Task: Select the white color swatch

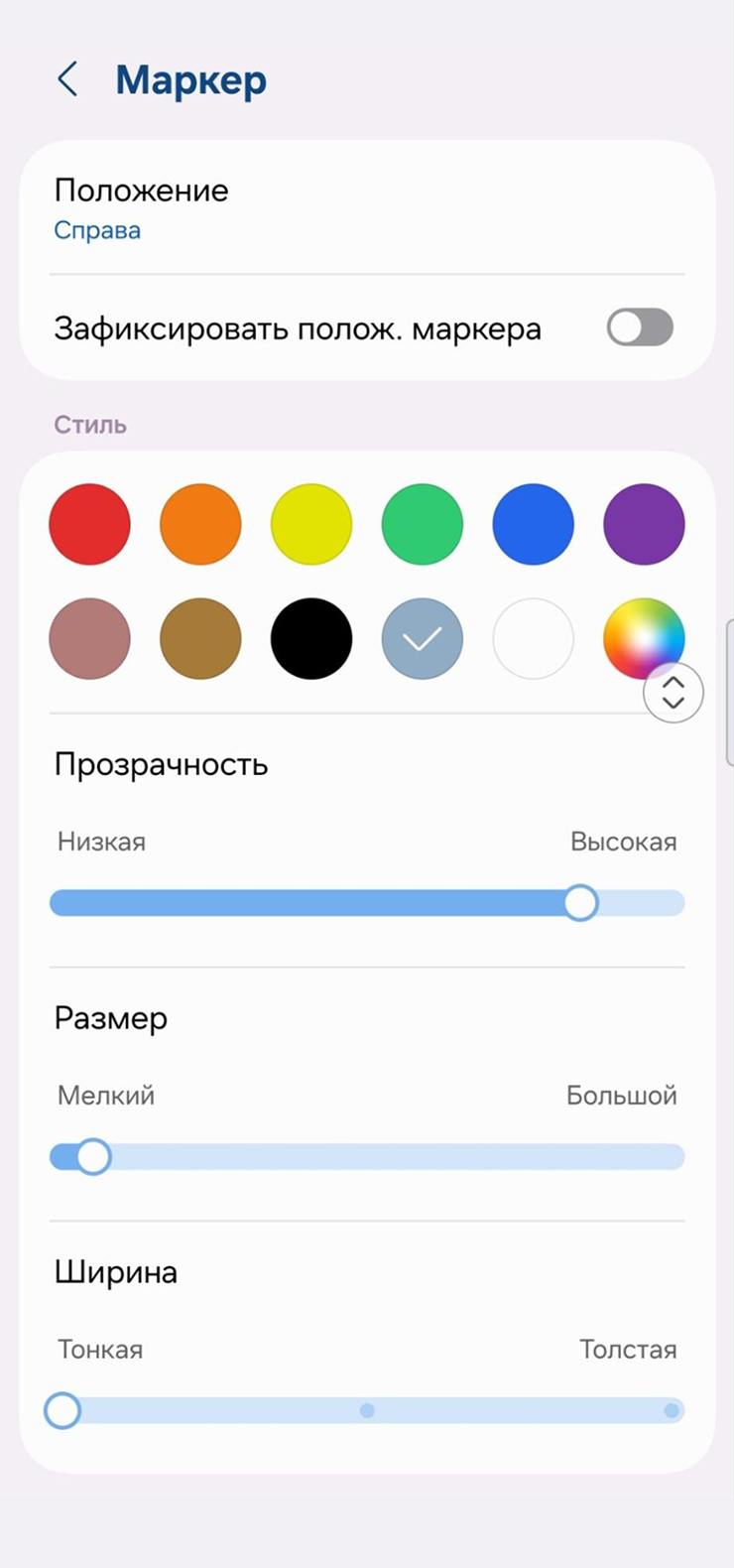Action: click(x=533, y=638)
